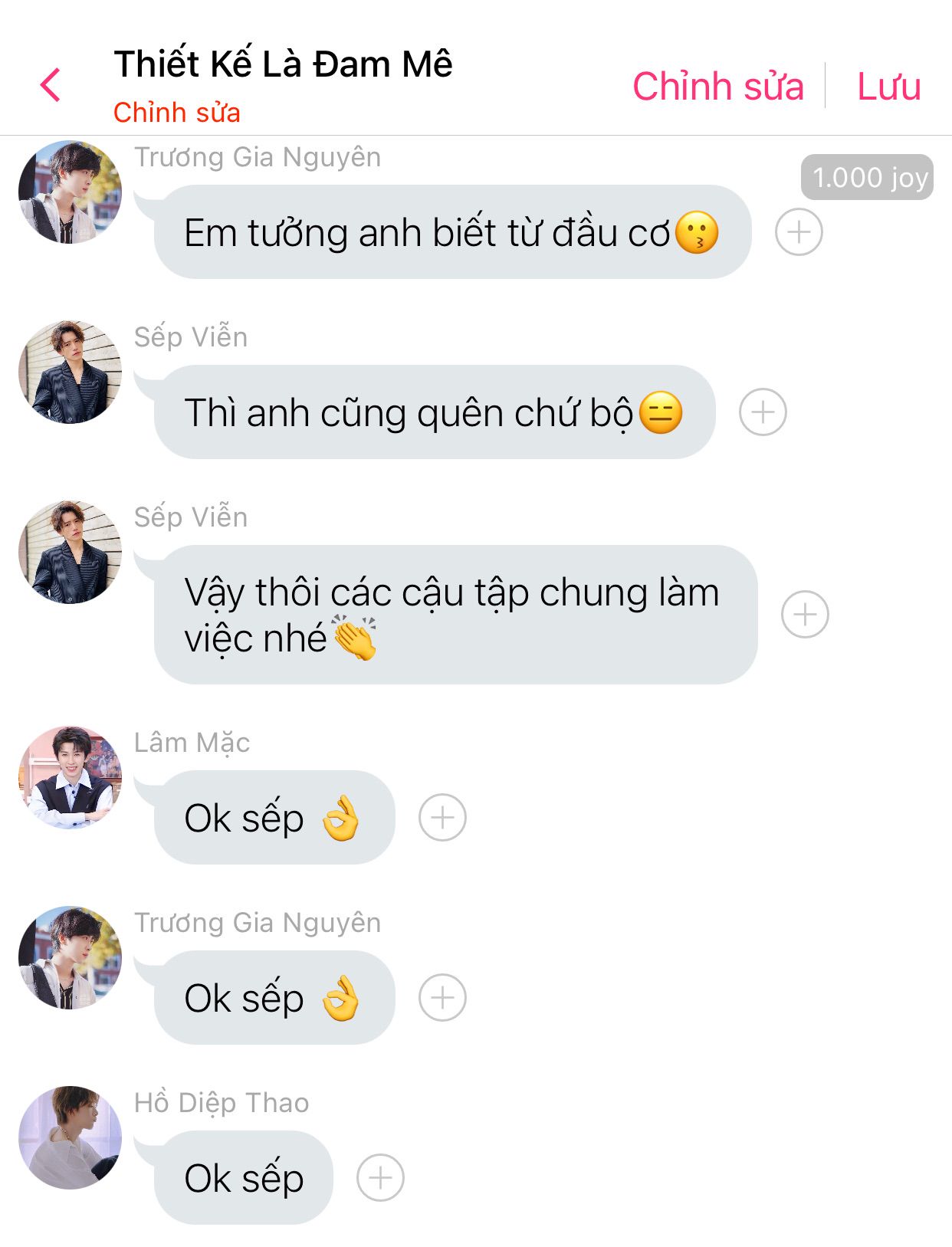Tap plus beside "Em tưởng anh biết từ đầu cơ"

coord(799,231)
